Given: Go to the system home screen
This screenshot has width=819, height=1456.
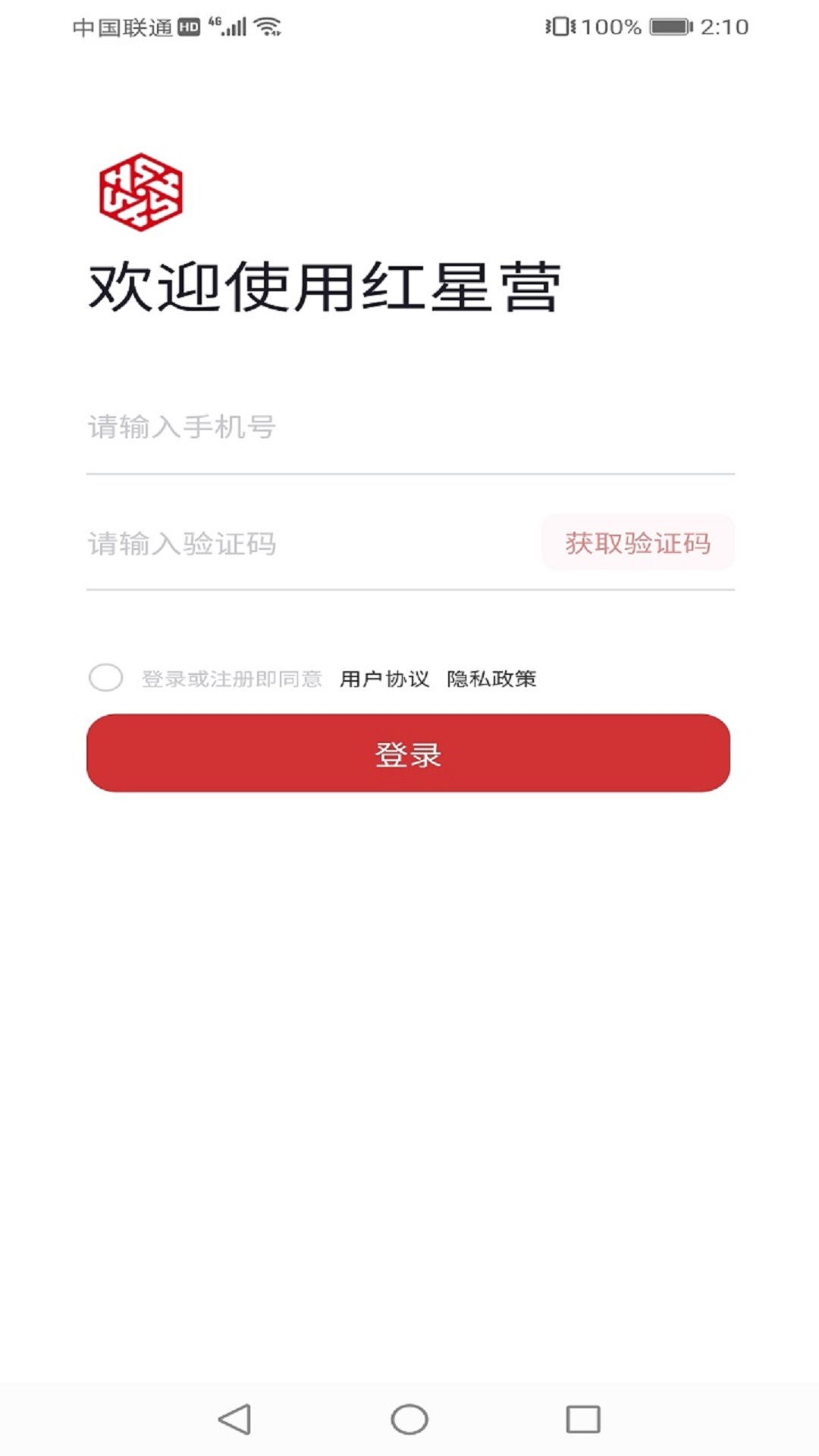Looking at the screenshot, I should [x=409, y=1419].
